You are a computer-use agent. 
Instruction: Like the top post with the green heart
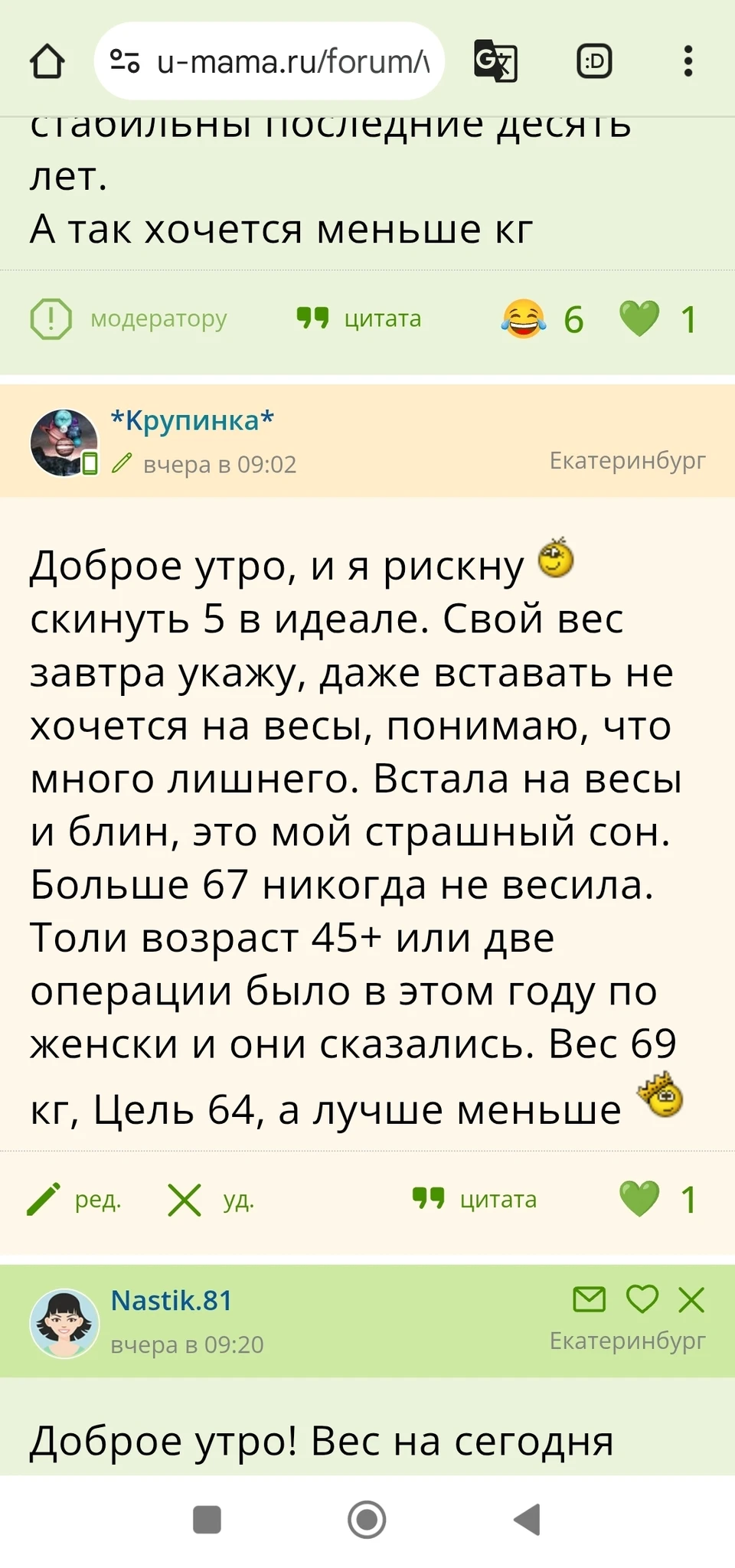click(640, 318)
